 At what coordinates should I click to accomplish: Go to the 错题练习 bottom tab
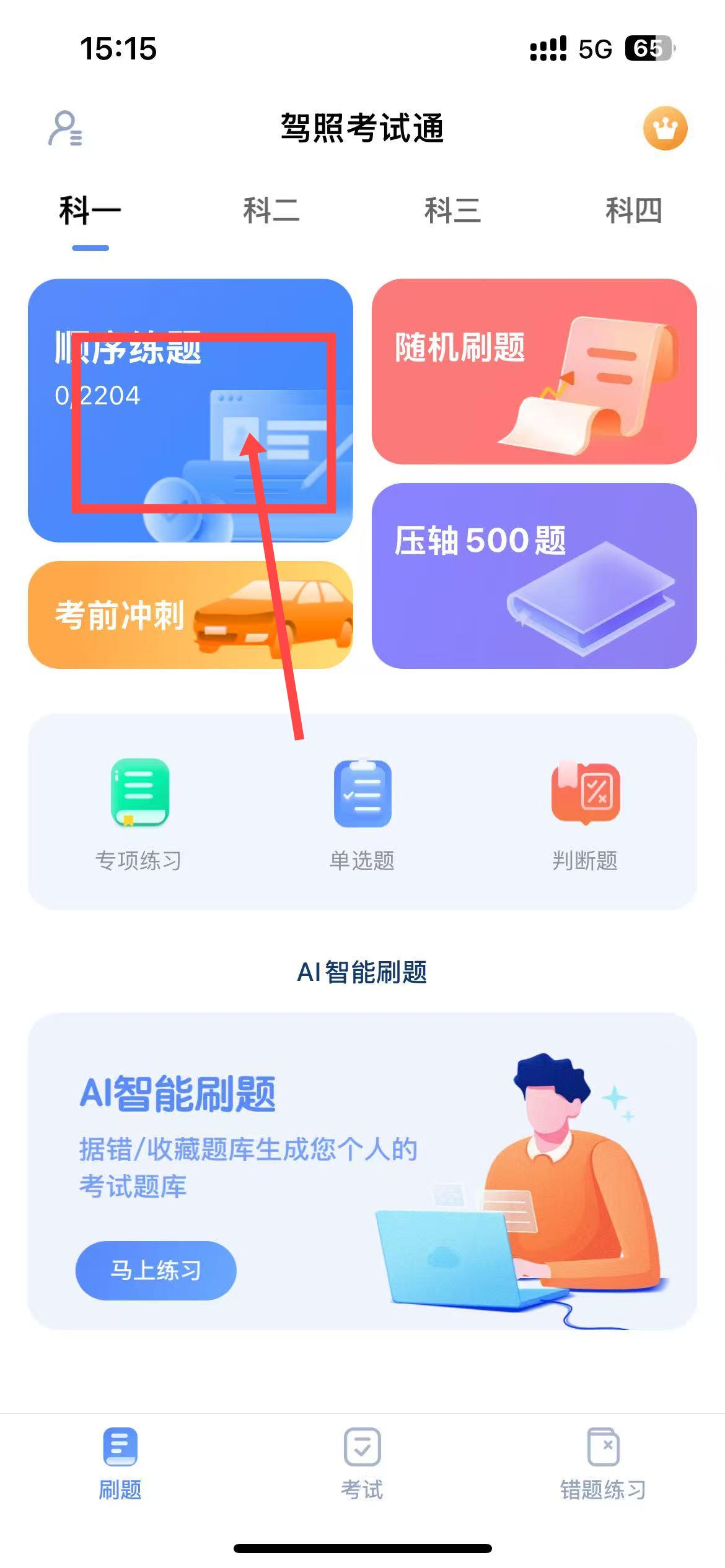coord(603,1464)
